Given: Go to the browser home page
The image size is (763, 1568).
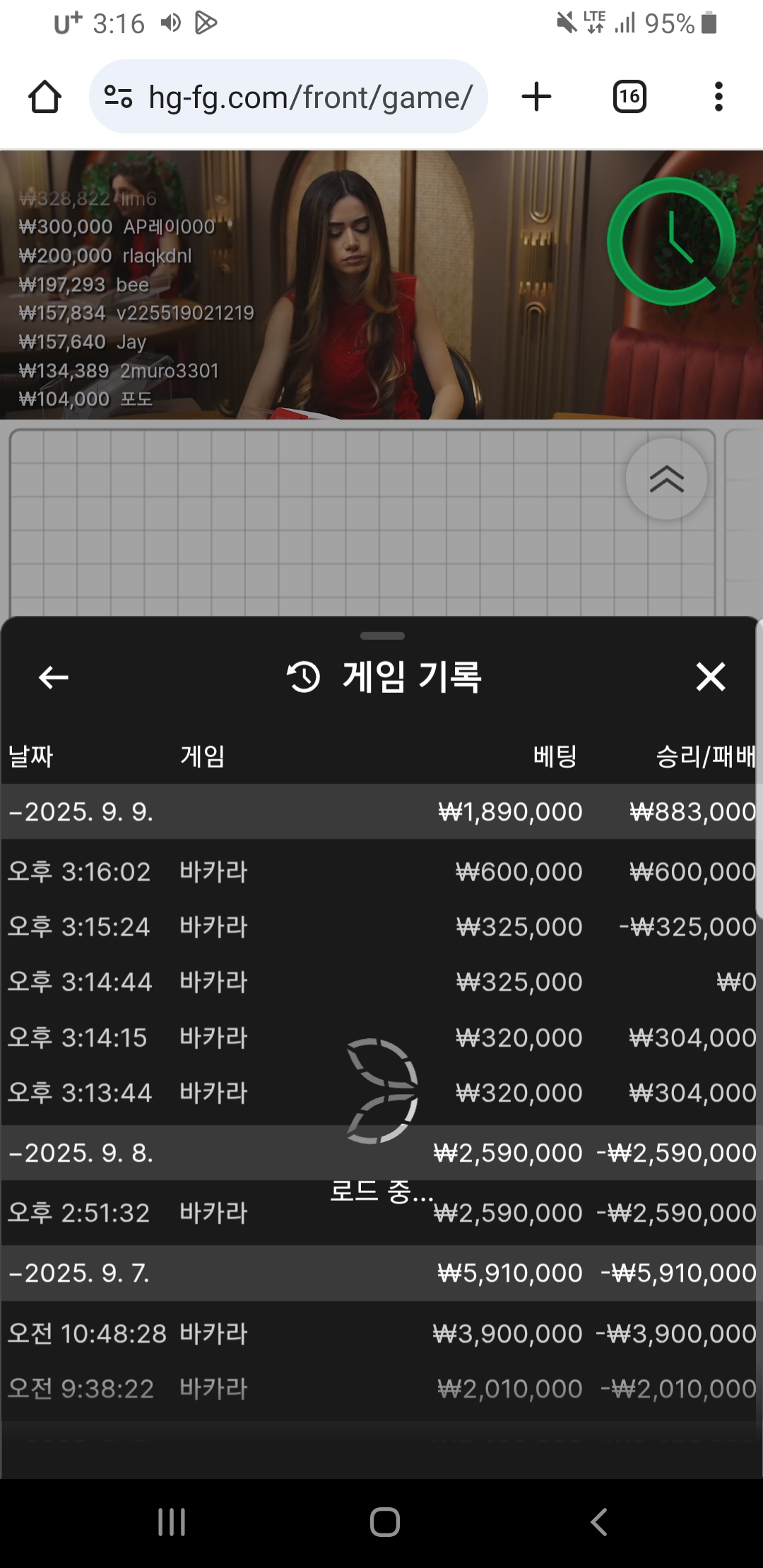Looking at the screenshot, I should coord(45,97).
